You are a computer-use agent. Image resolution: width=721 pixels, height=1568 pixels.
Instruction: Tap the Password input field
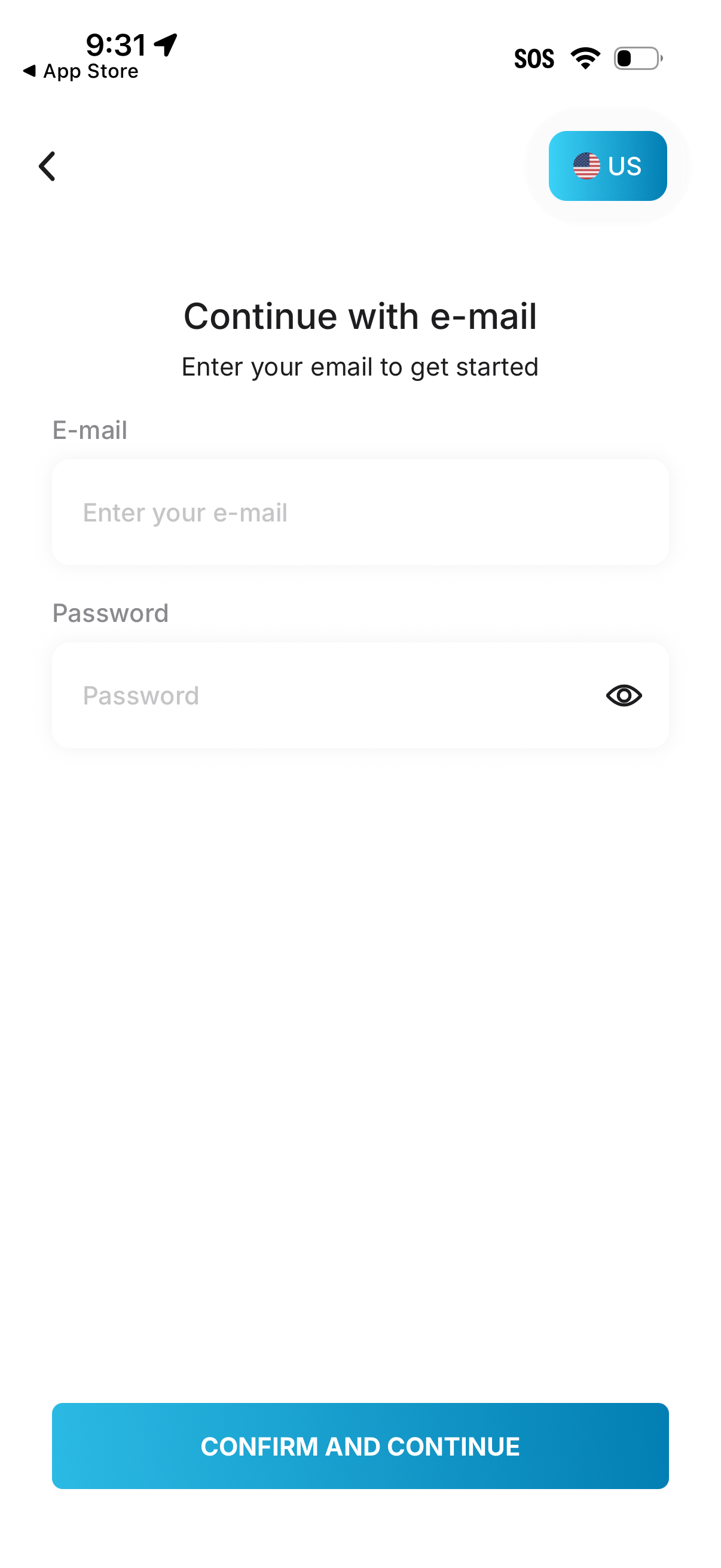tap(329, 695)
